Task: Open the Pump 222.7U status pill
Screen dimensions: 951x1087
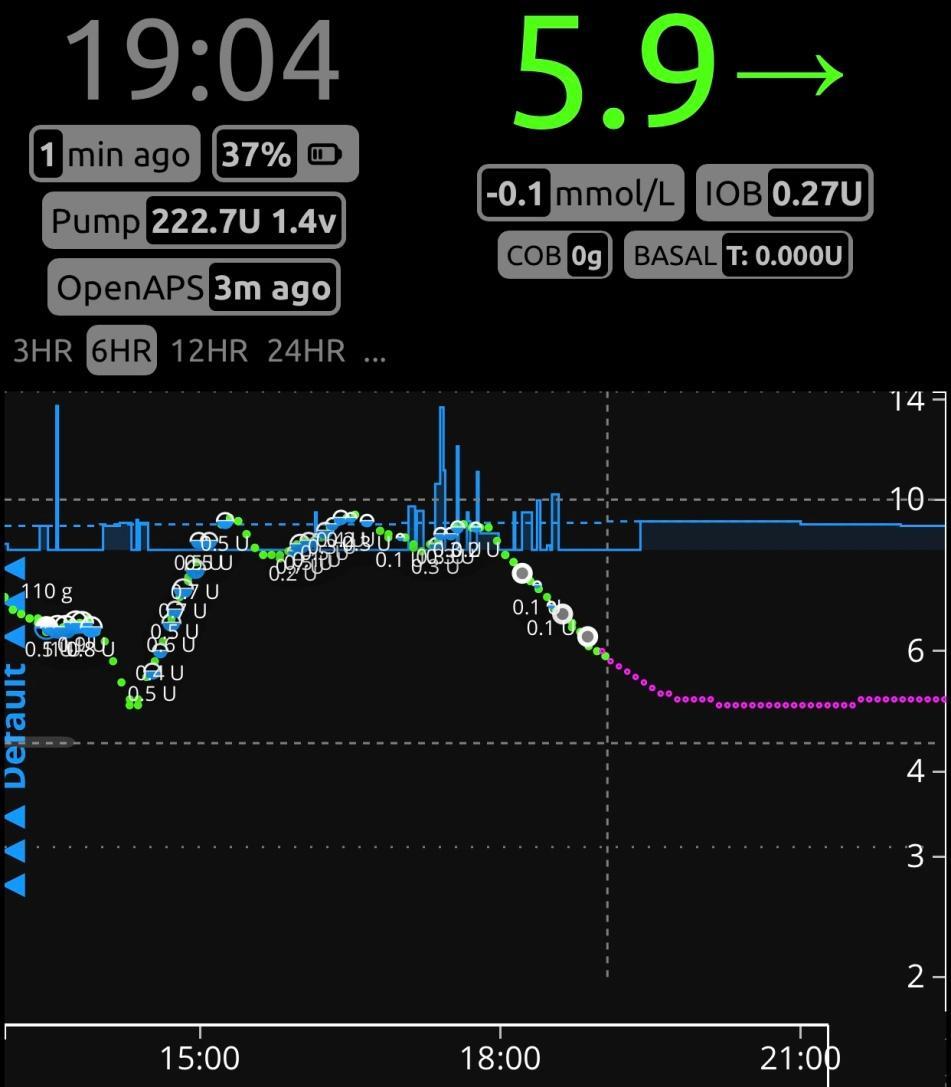Action: (x=194, y=221)
